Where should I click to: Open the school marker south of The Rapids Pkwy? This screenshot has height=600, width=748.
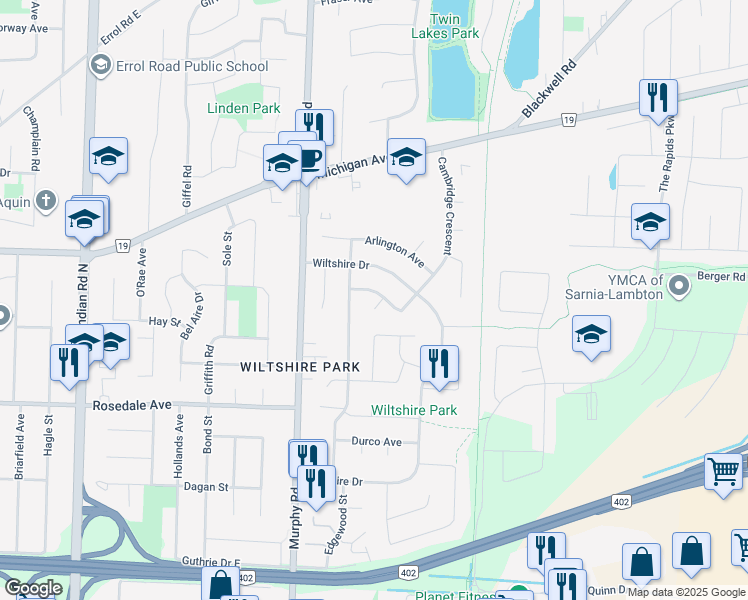click(650, 223)
